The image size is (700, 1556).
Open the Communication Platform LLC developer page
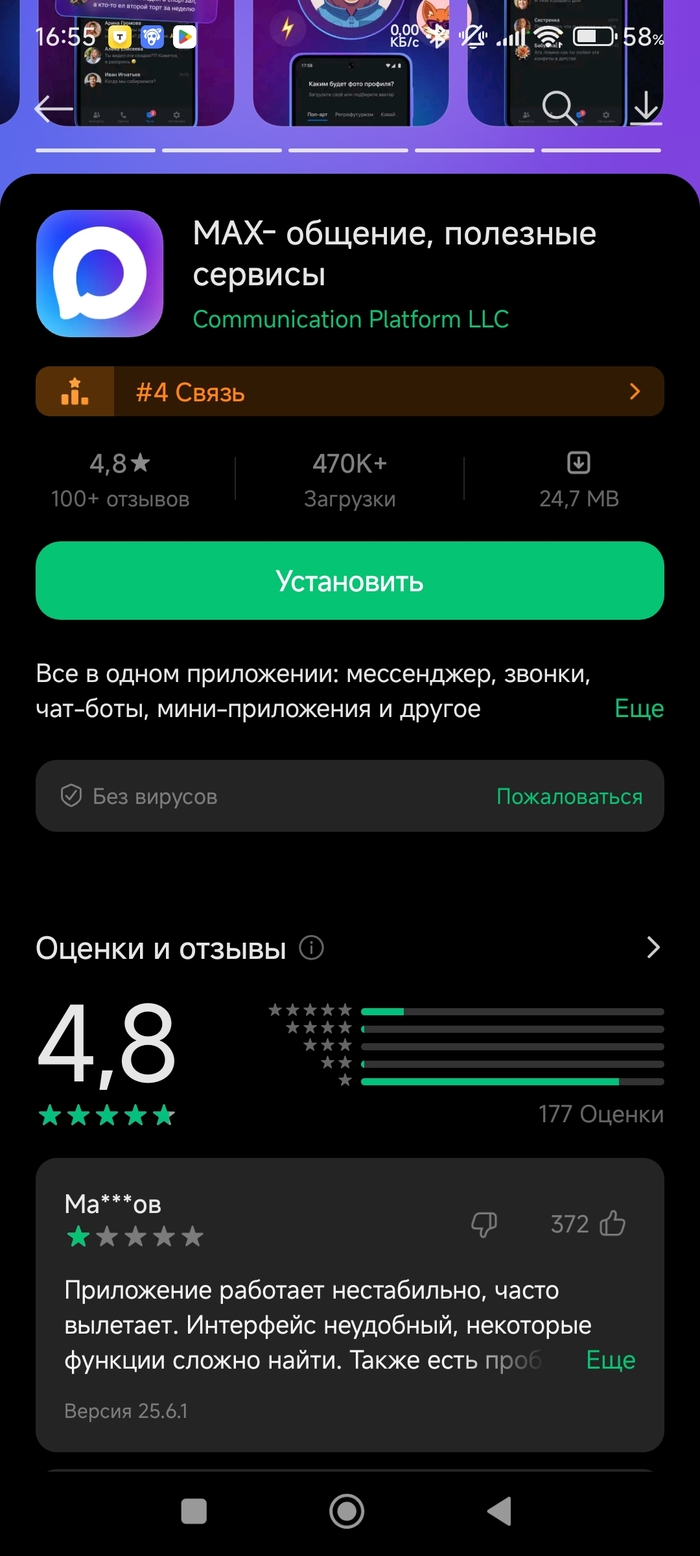coord(350,319)
